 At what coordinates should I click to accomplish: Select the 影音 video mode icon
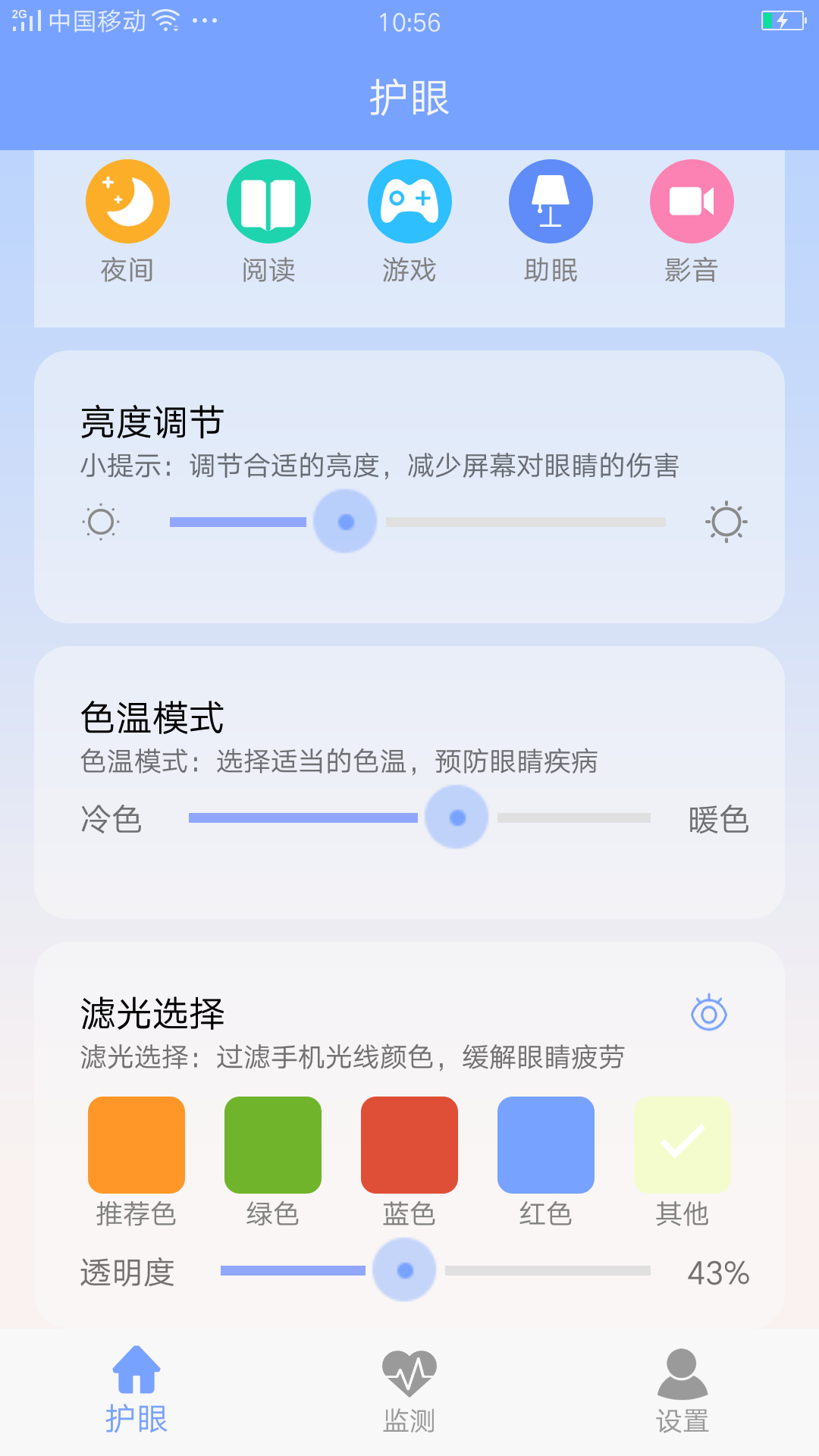click(x=692, y=200)
